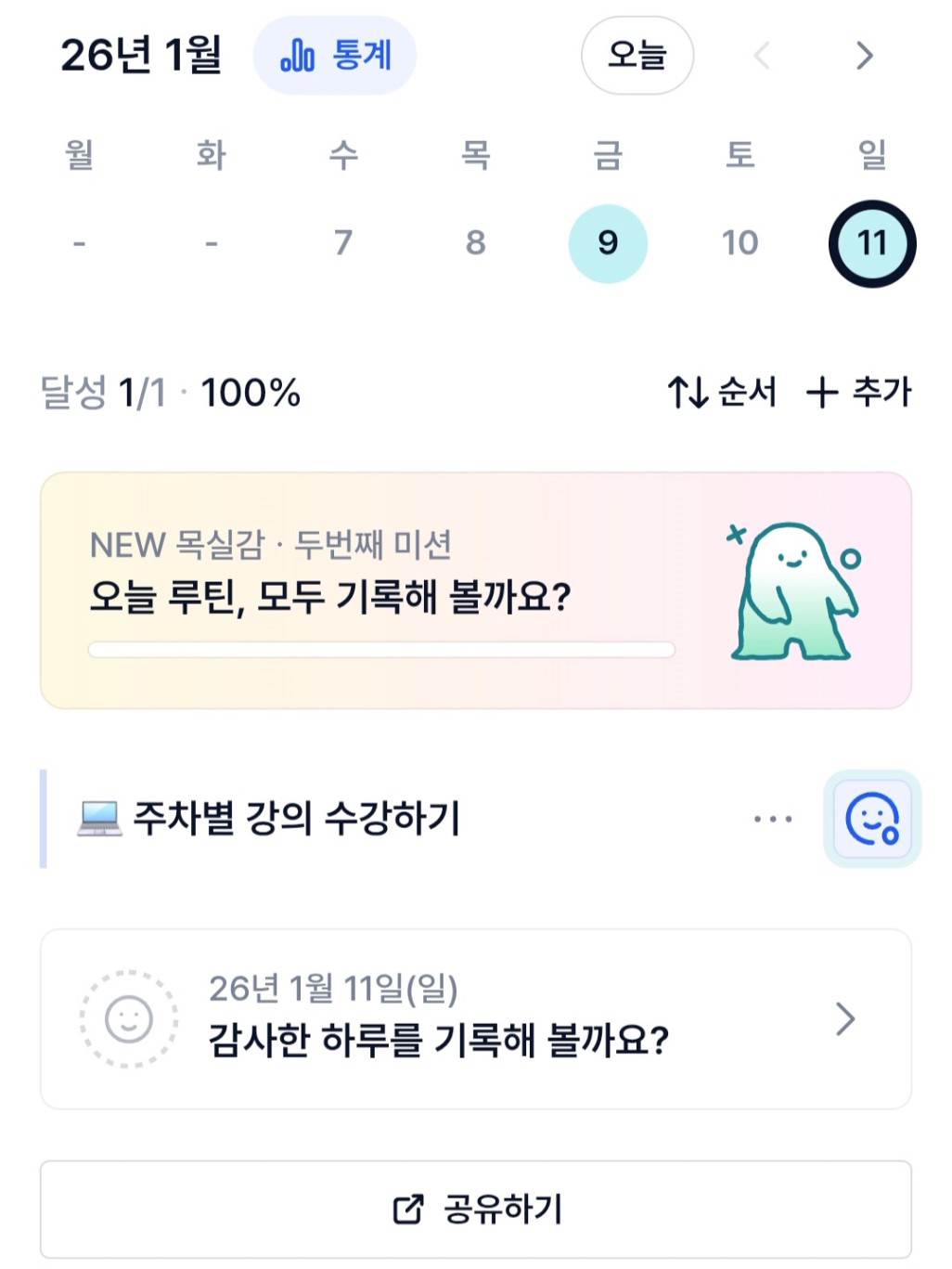Add a new routine with 추가
Viewport: 952px width, 1269px height.
pos(859,392)
